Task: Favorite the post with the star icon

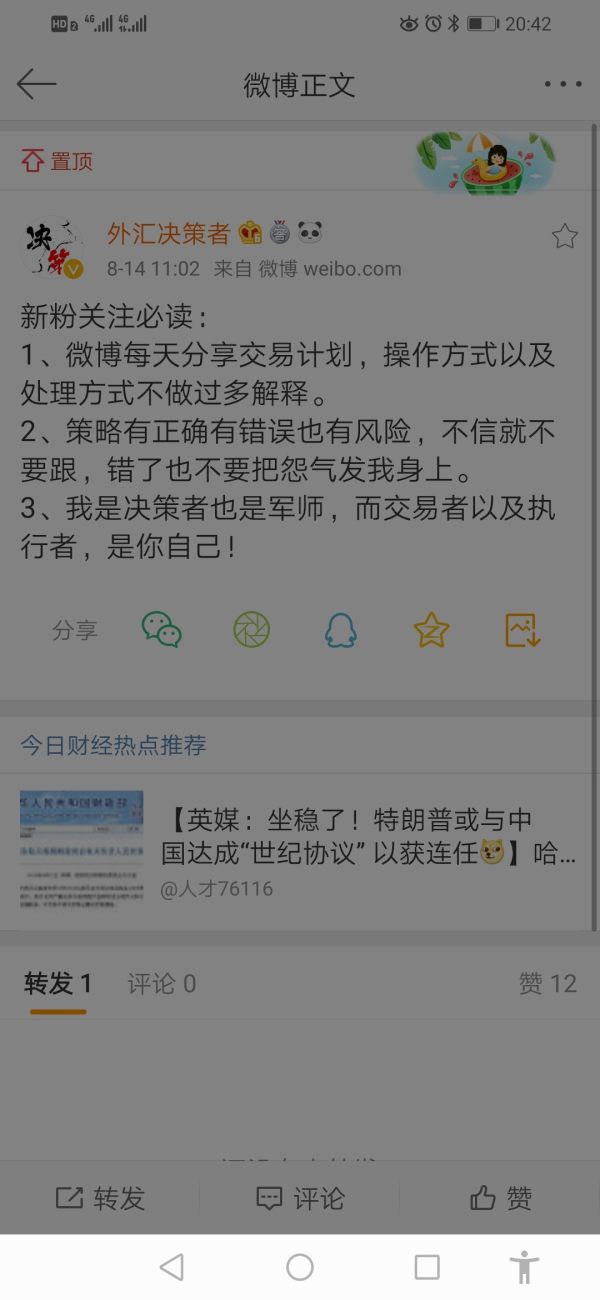Action: tap(565, 236)
